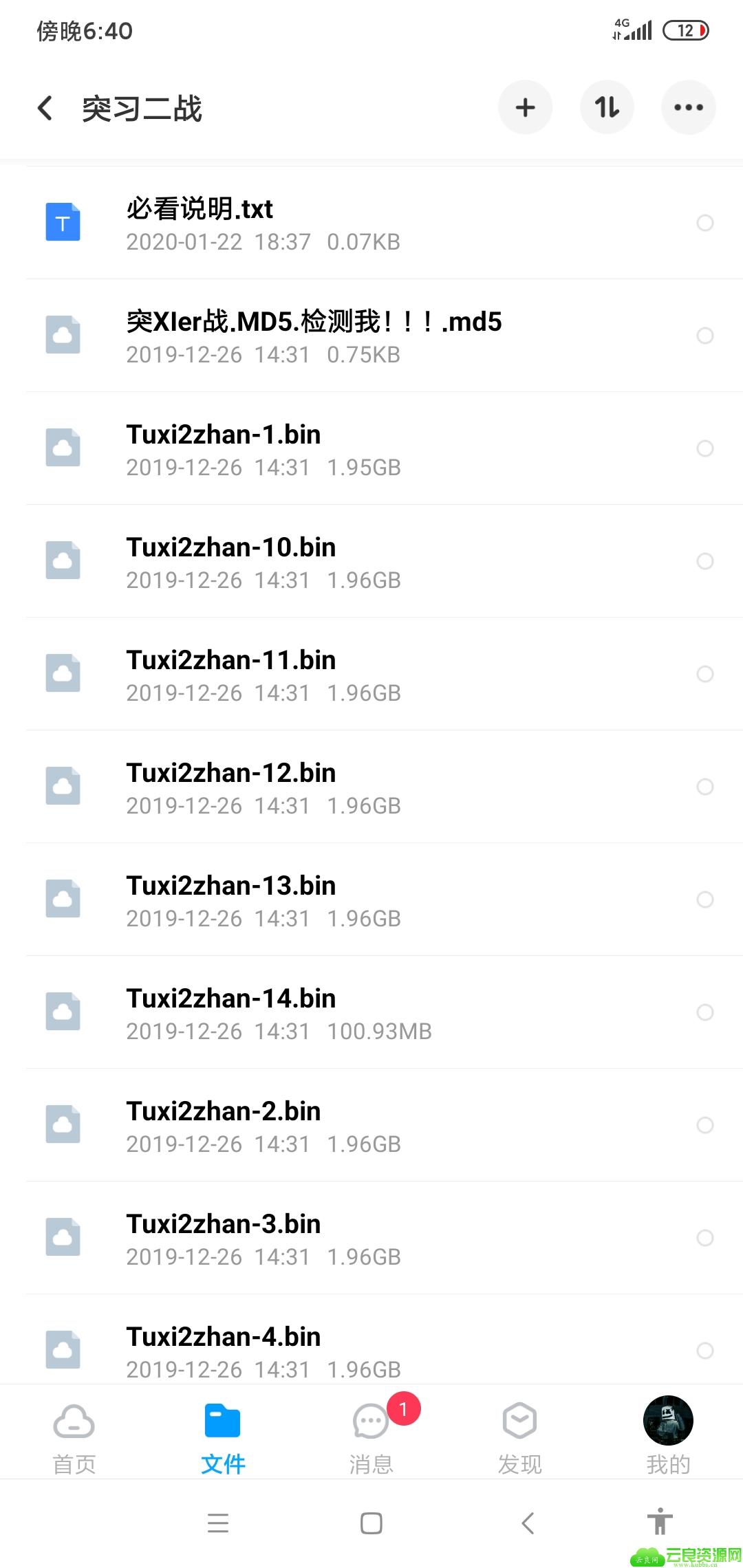Open the three-dot more options menu
Image resolution: width=743 pixels, height=1568 pixels.
pyautogui.click(x=688, y=107)
